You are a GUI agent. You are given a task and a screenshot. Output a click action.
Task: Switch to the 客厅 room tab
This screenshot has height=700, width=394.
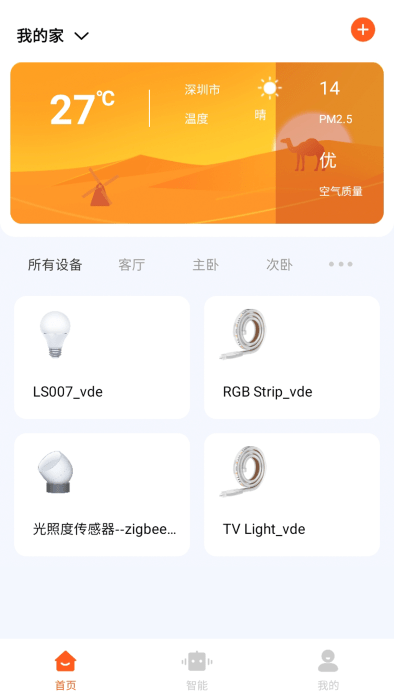pyautogui.click(x=132, y=265)
